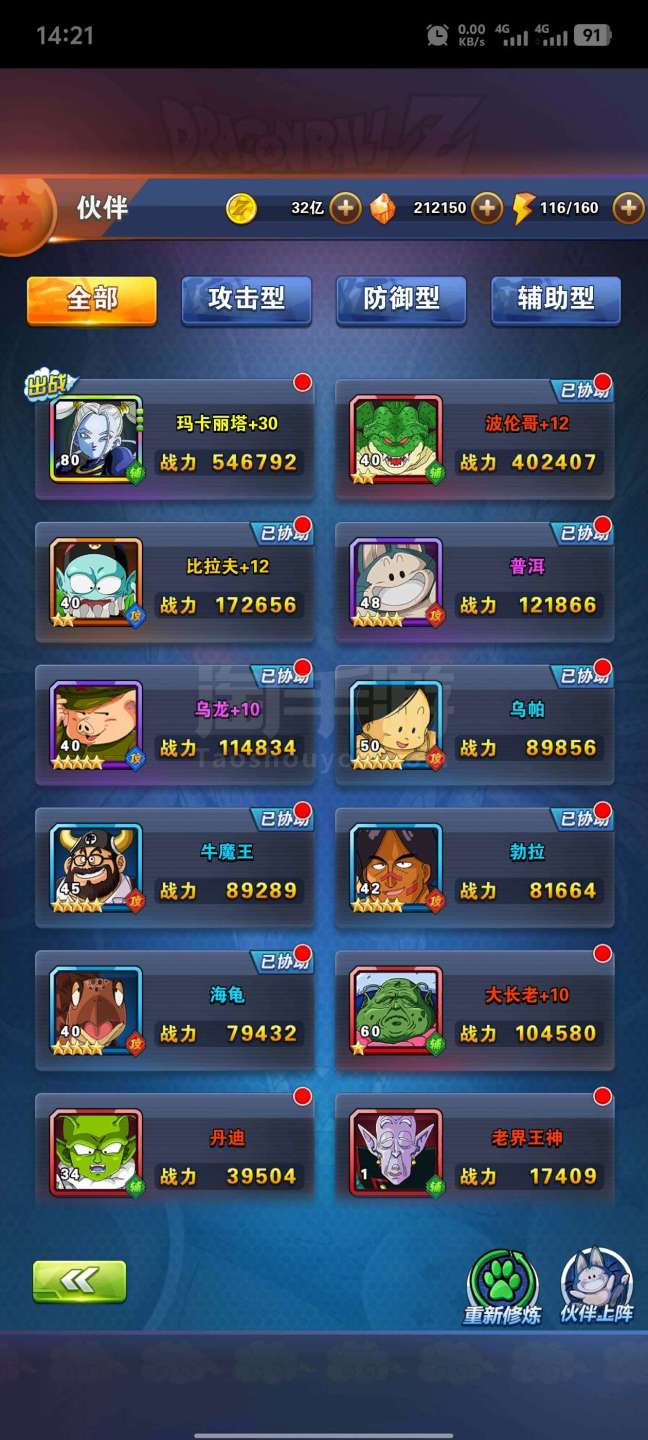Image resolution: width=648 pixels, height=1440 pixels.
Task: Select 大长老+10 partner card
Action: pos(475,1013)
